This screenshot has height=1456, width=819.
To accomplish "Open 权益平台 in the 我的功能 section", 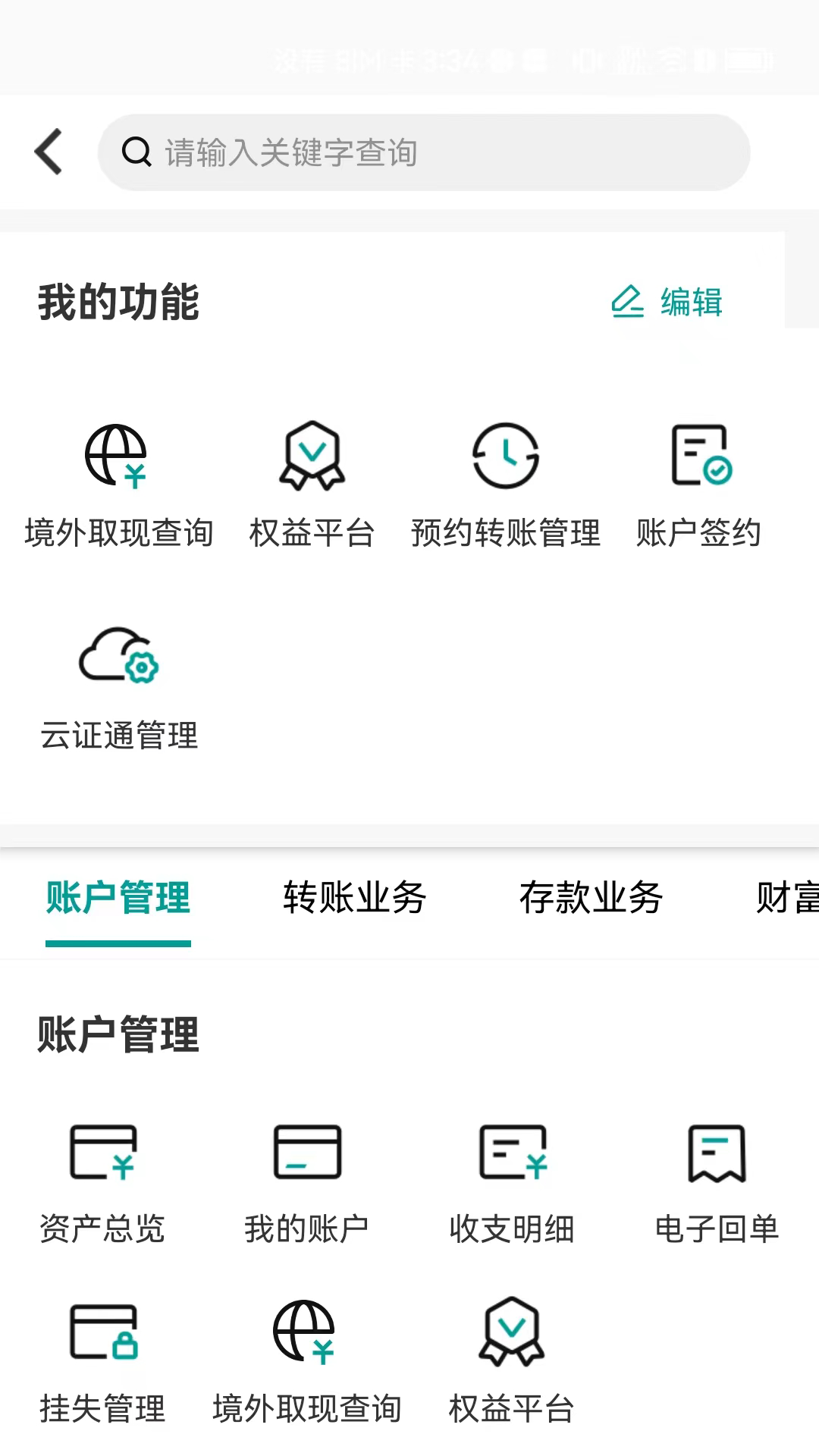I will 312,485.
